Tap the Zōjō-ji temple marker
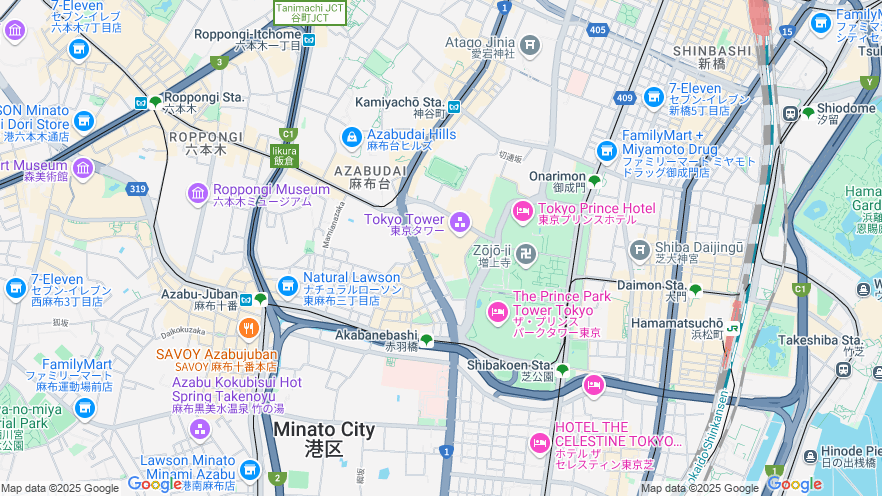This screenshot has width=882, height=496. tap(526, 252)
